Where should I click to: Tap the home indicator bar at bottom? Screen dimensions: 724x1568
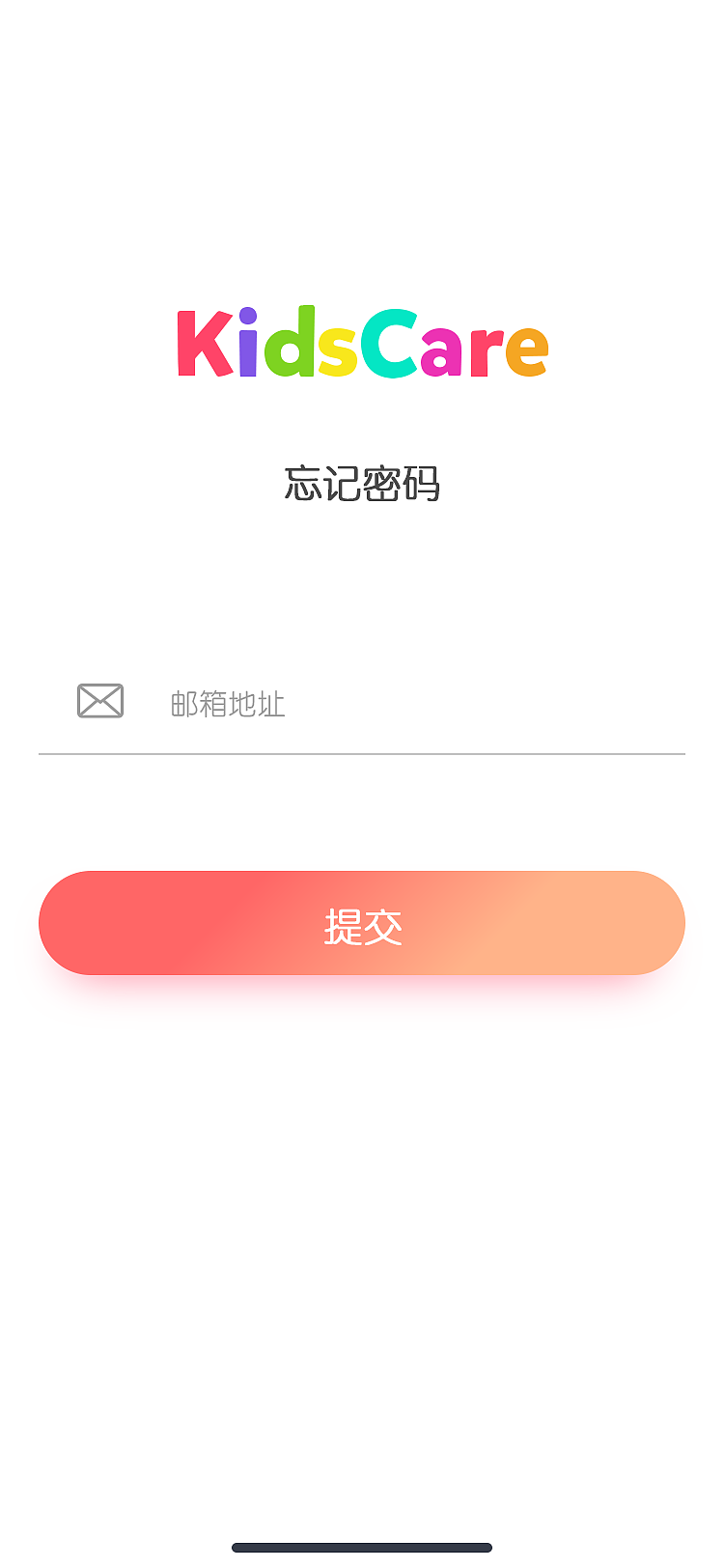tap(362, 1547)
